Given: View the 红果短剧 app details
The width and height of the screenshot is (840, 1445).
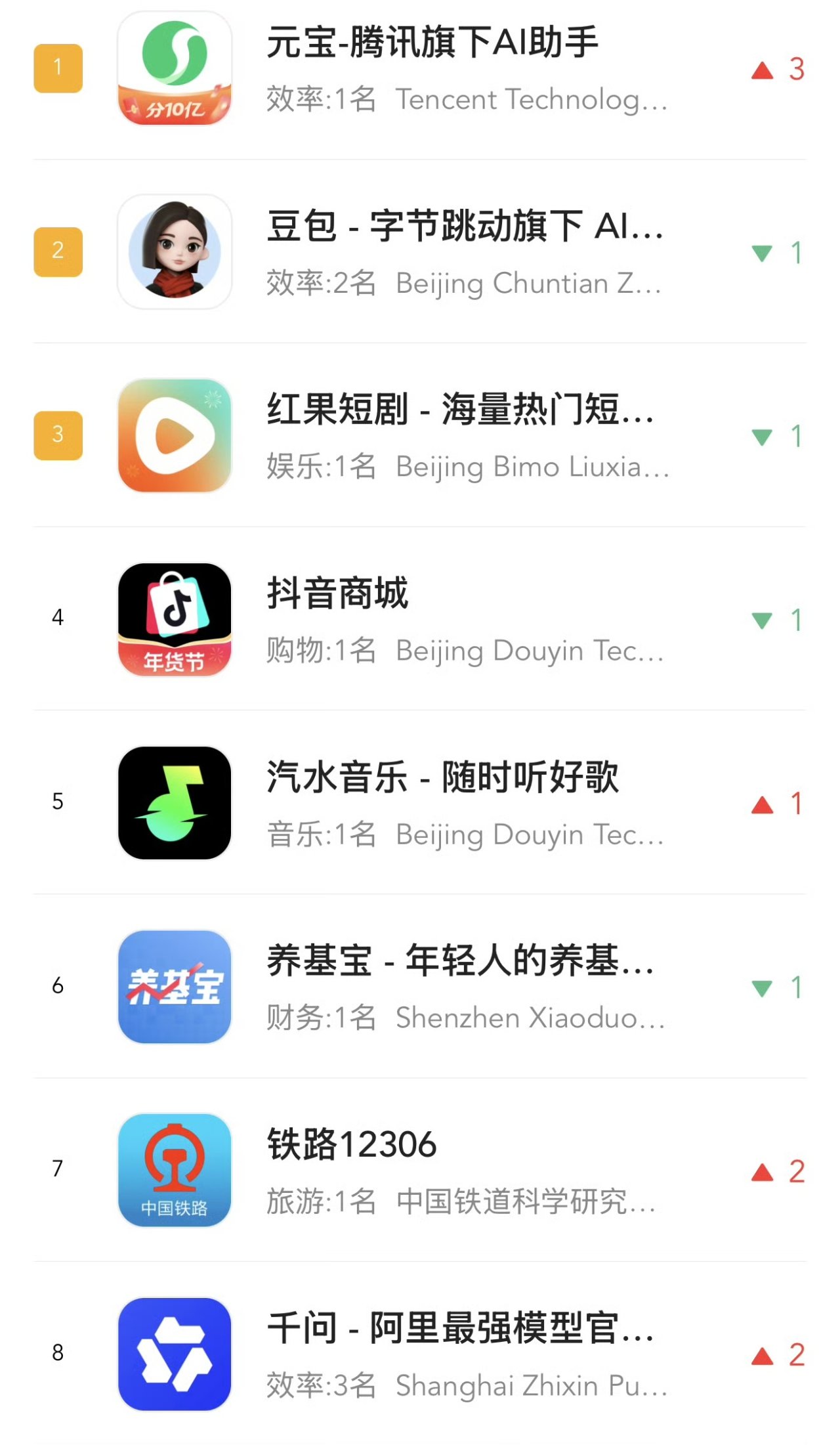Looking at the screenshot, I should click(x=459, y=411).
